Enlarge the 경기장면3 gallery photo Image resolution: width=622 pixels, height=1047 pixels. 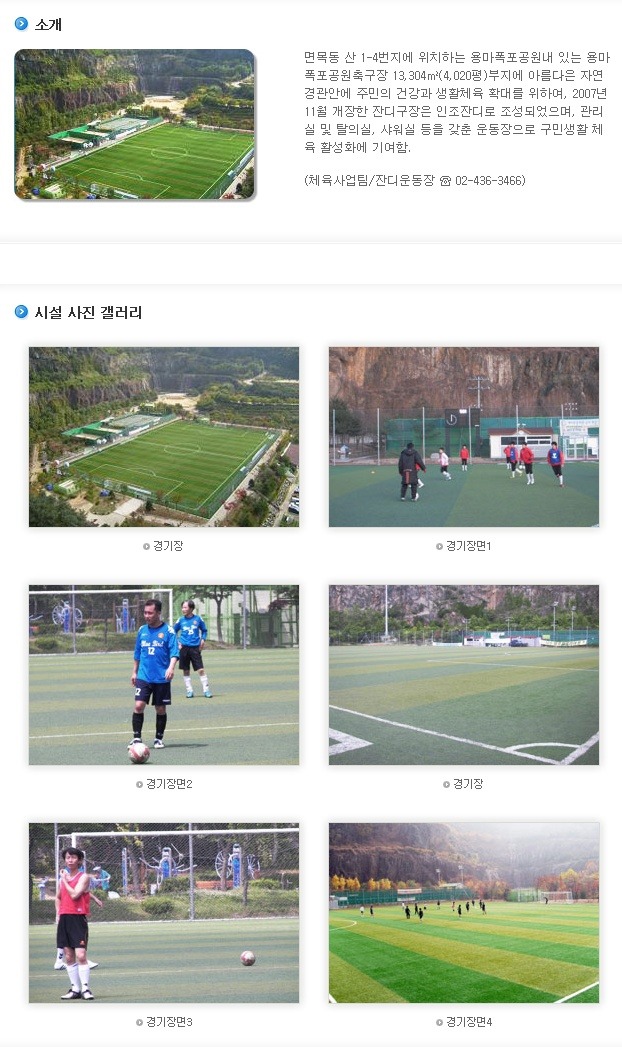[x=163, y=913]
